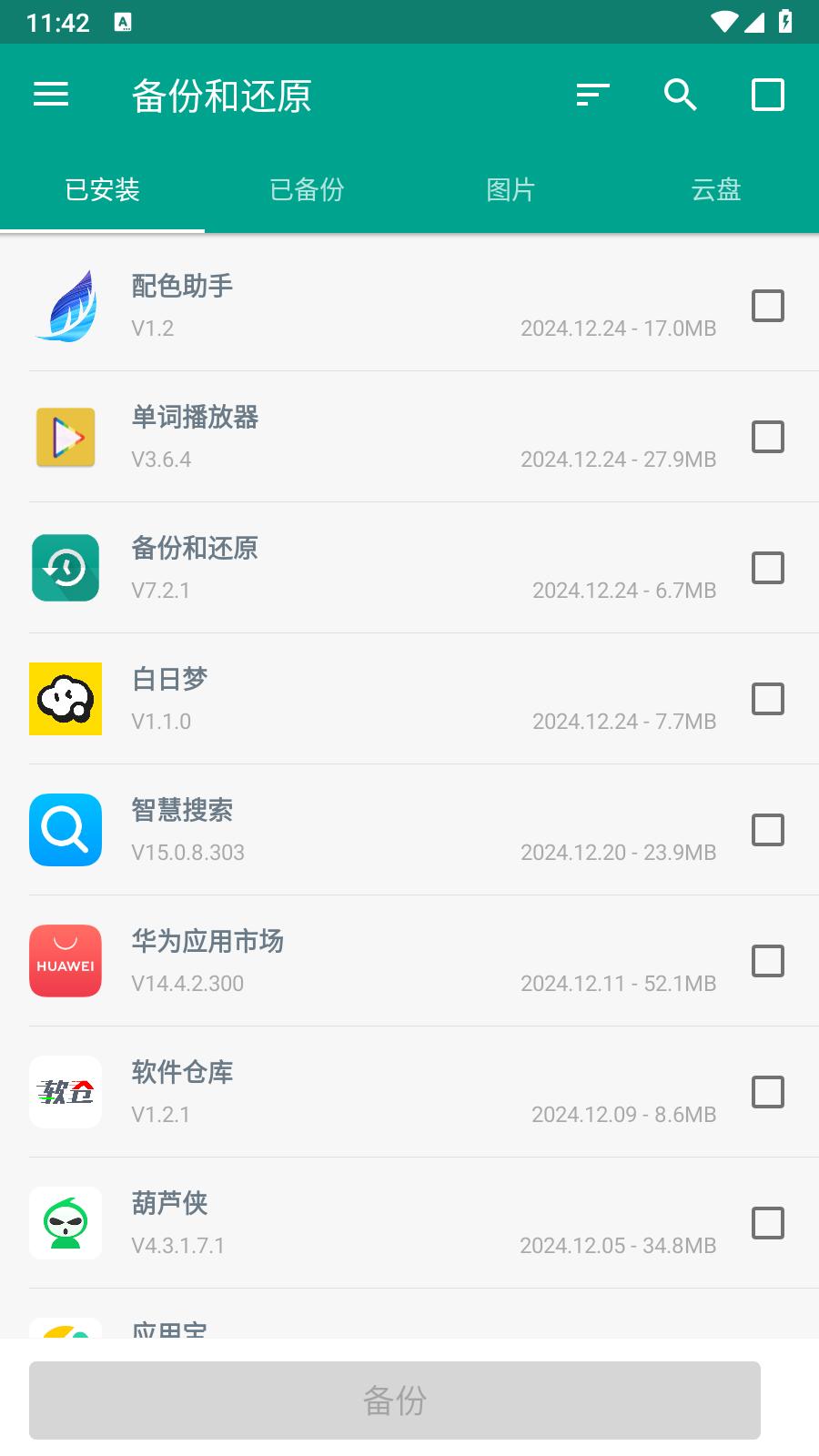Tick the checkbox beside 葫芦侠
819x1456 pixels.
pos(768,1222)
